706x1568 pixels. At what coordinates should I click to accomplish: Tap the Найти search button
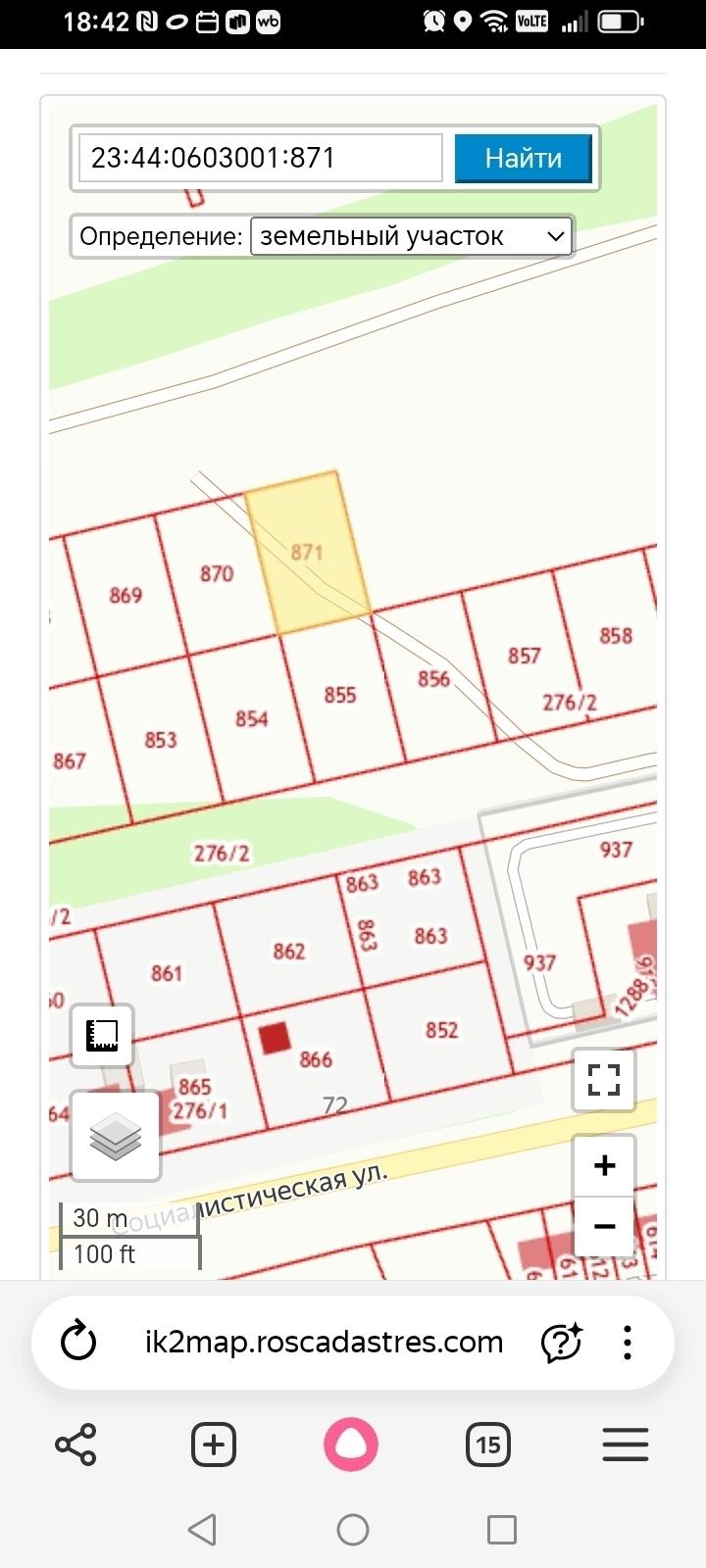(524, 158)
